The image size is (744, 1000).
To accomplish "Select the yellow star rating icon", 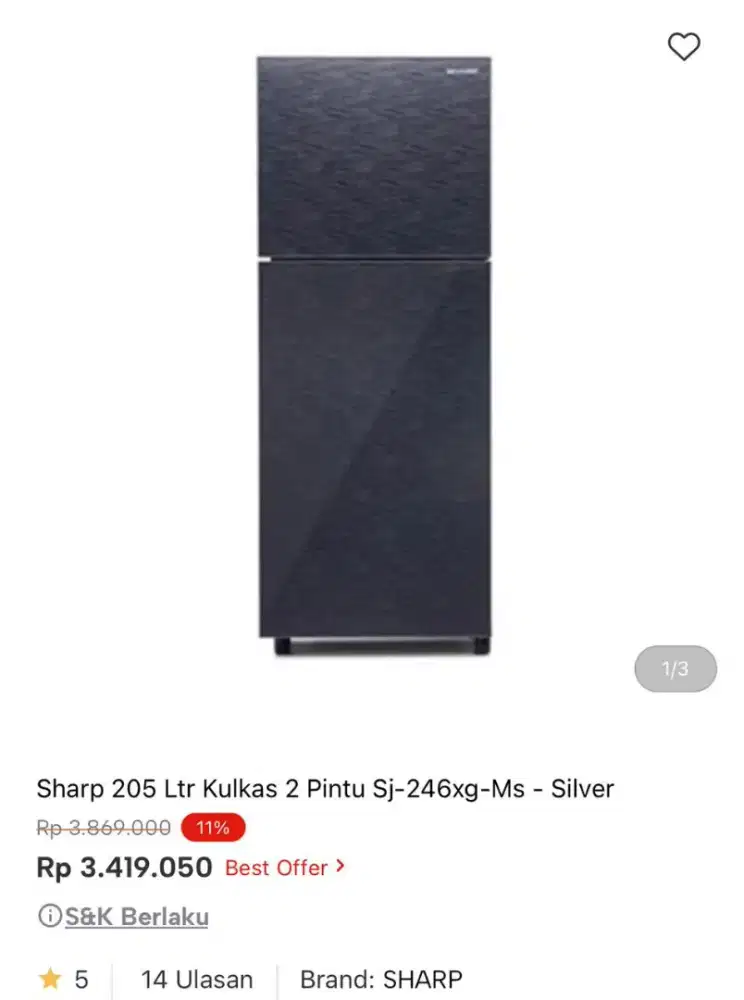I will (46, 978).
